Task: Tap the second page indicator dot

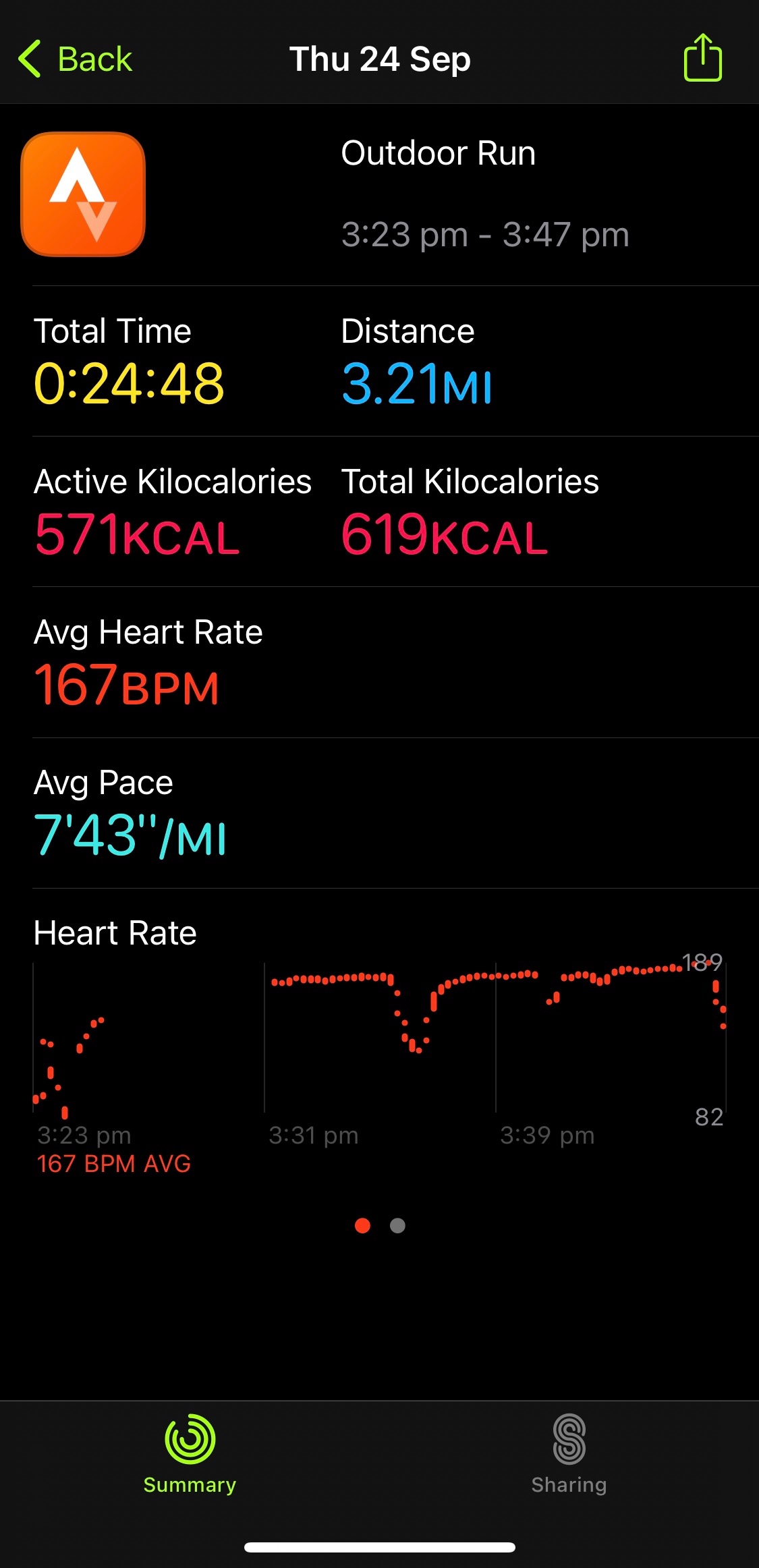Action: 397,1225
